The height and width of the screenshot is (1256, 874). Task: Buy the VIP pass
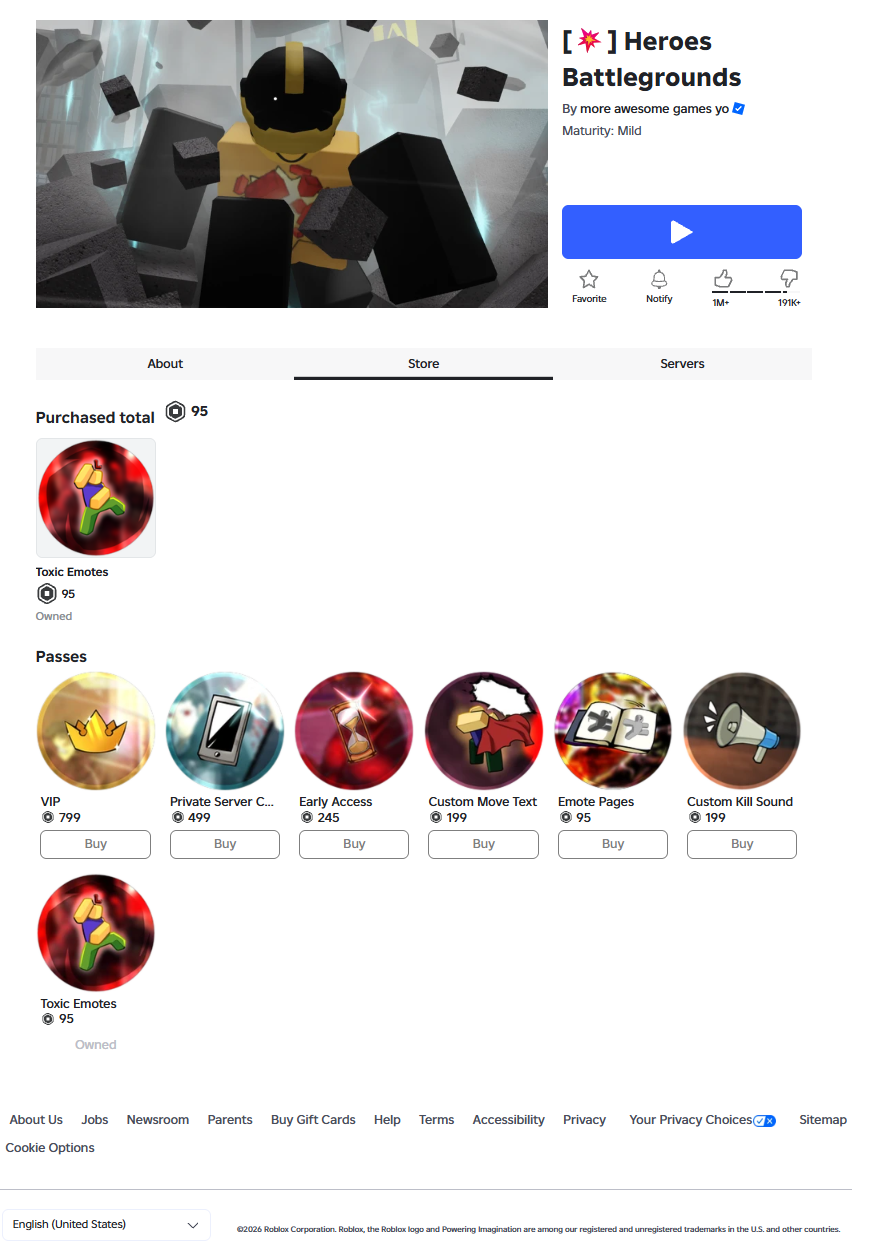(95, 844)
